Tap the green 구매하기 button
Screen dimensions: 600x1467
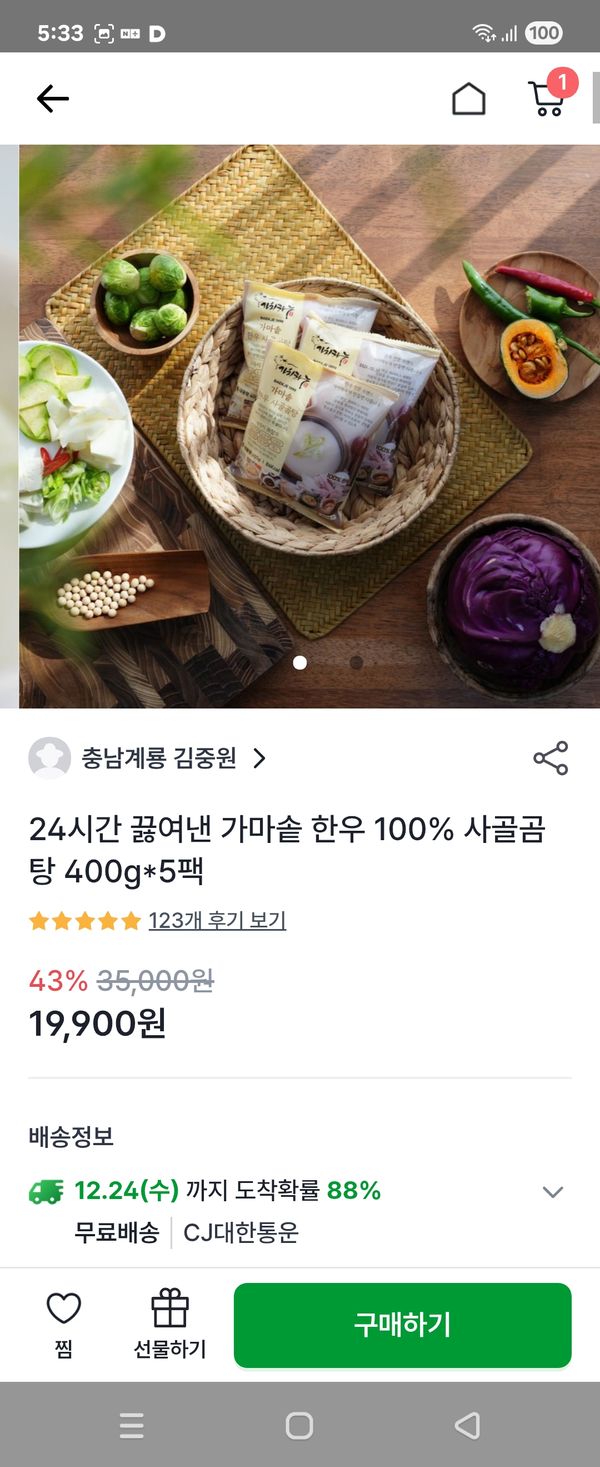pyautogui.click(x=402, y=1325)
